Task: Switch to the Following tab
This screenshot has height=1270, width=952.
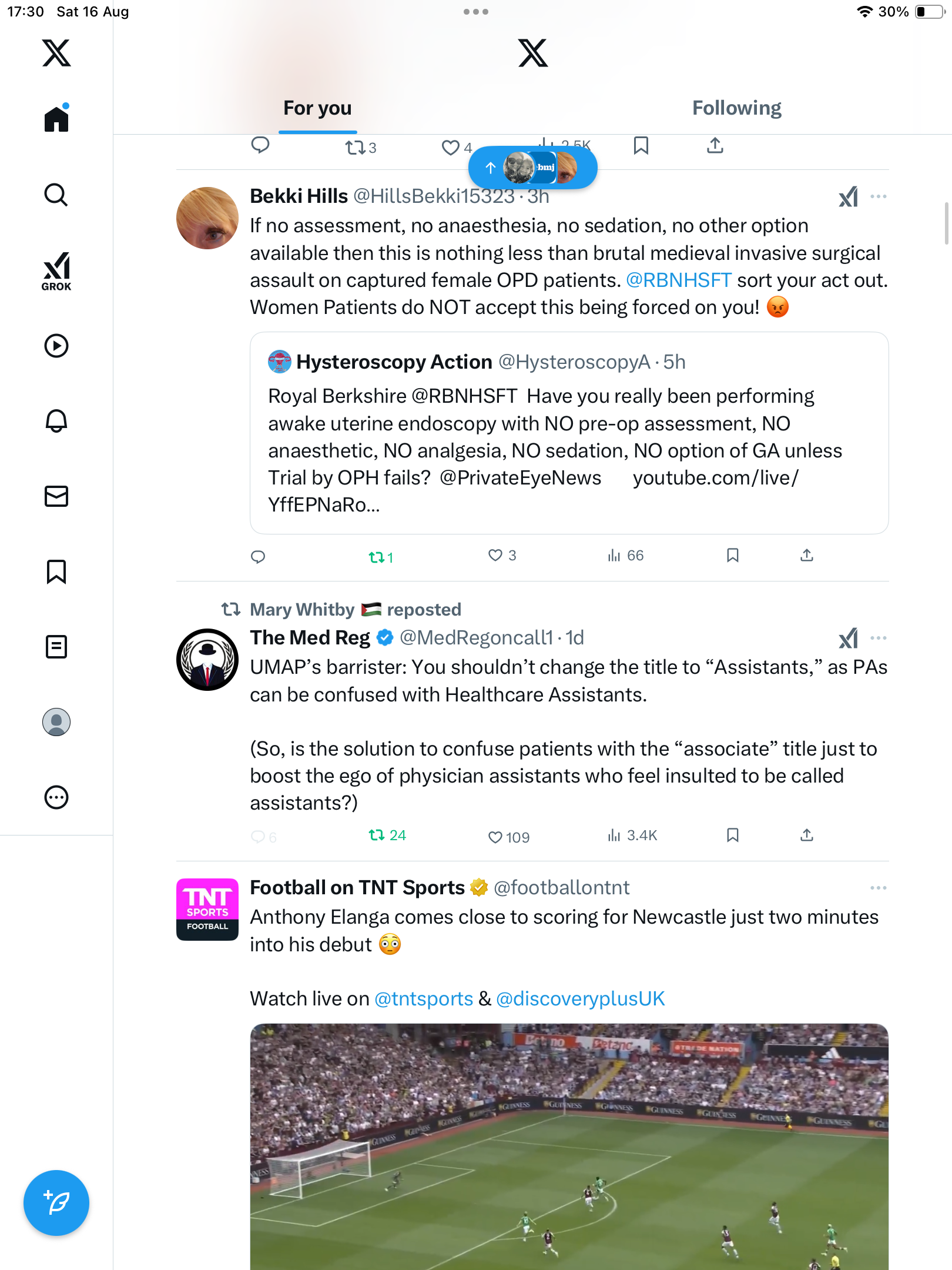Action: pyautogui.click(x=736, y=108)
